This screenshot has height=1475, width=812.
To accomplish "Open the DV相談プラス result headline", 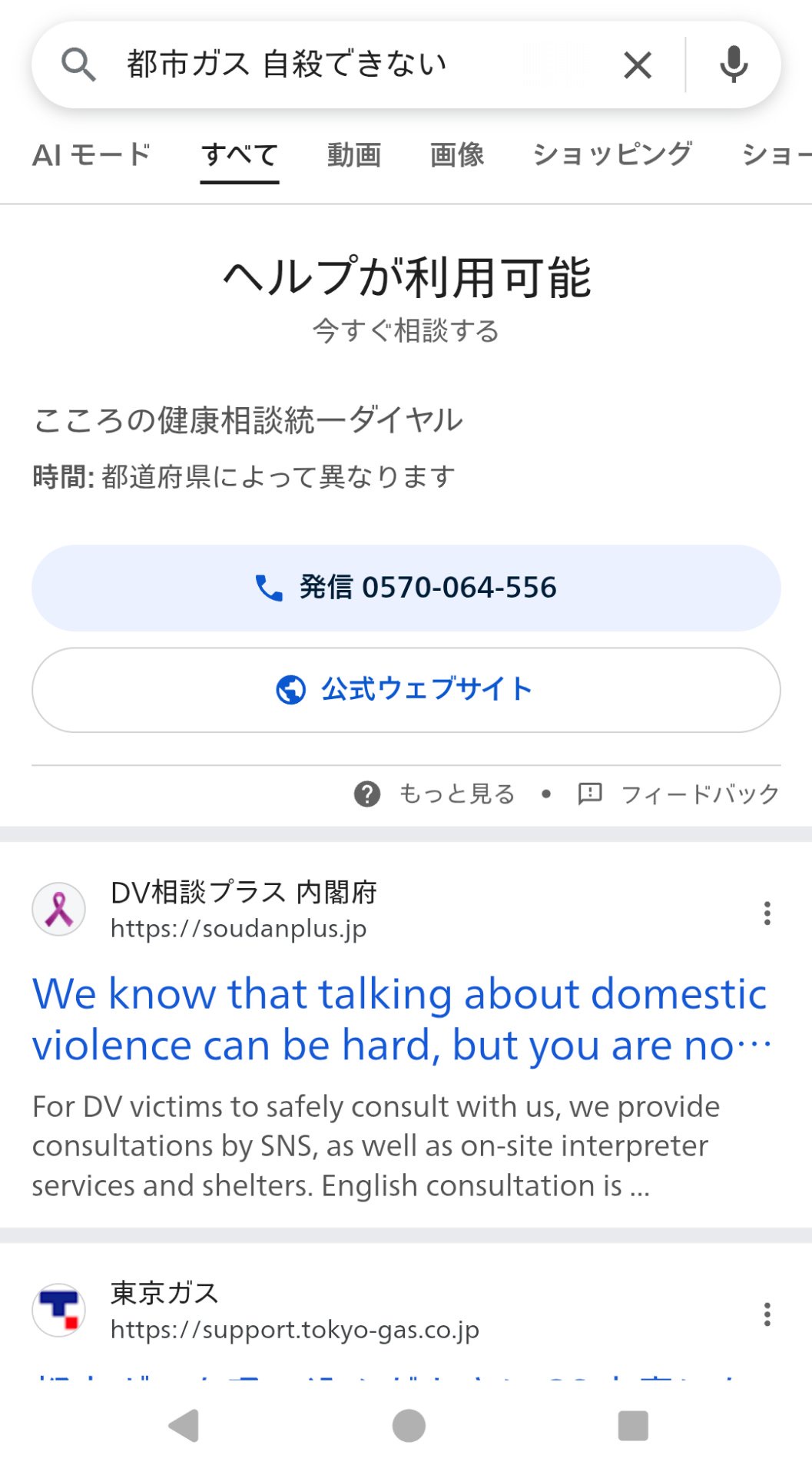I will [x=399, y=1019].
